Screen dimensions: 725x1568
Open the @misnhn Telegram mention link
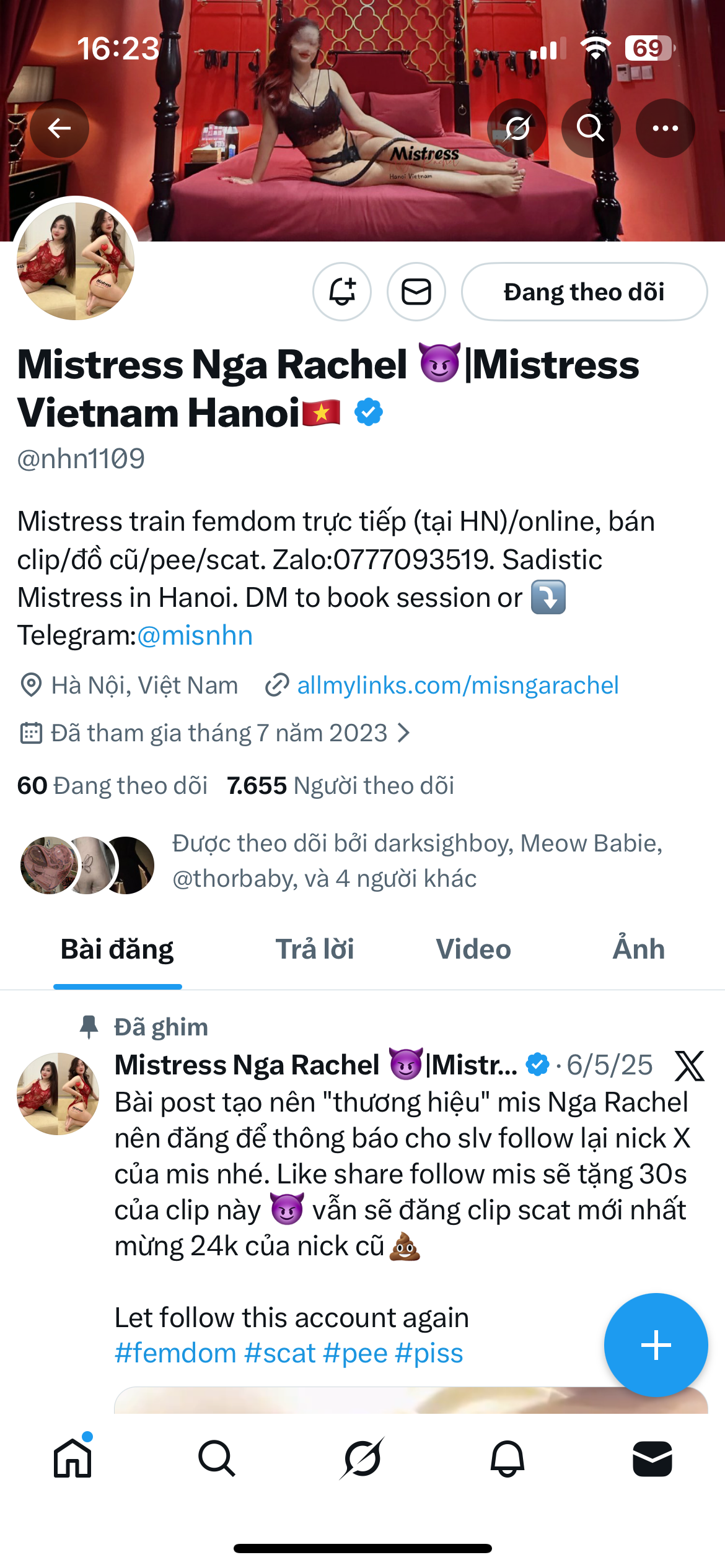[195, 635]
